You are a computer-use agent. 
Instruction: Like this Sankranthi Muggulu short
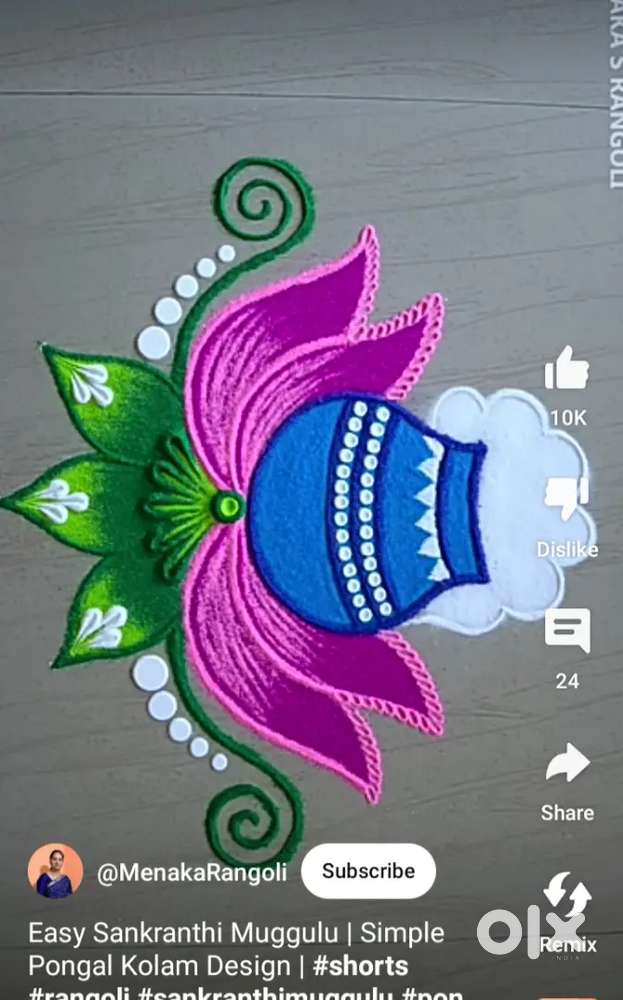point(567,370)
